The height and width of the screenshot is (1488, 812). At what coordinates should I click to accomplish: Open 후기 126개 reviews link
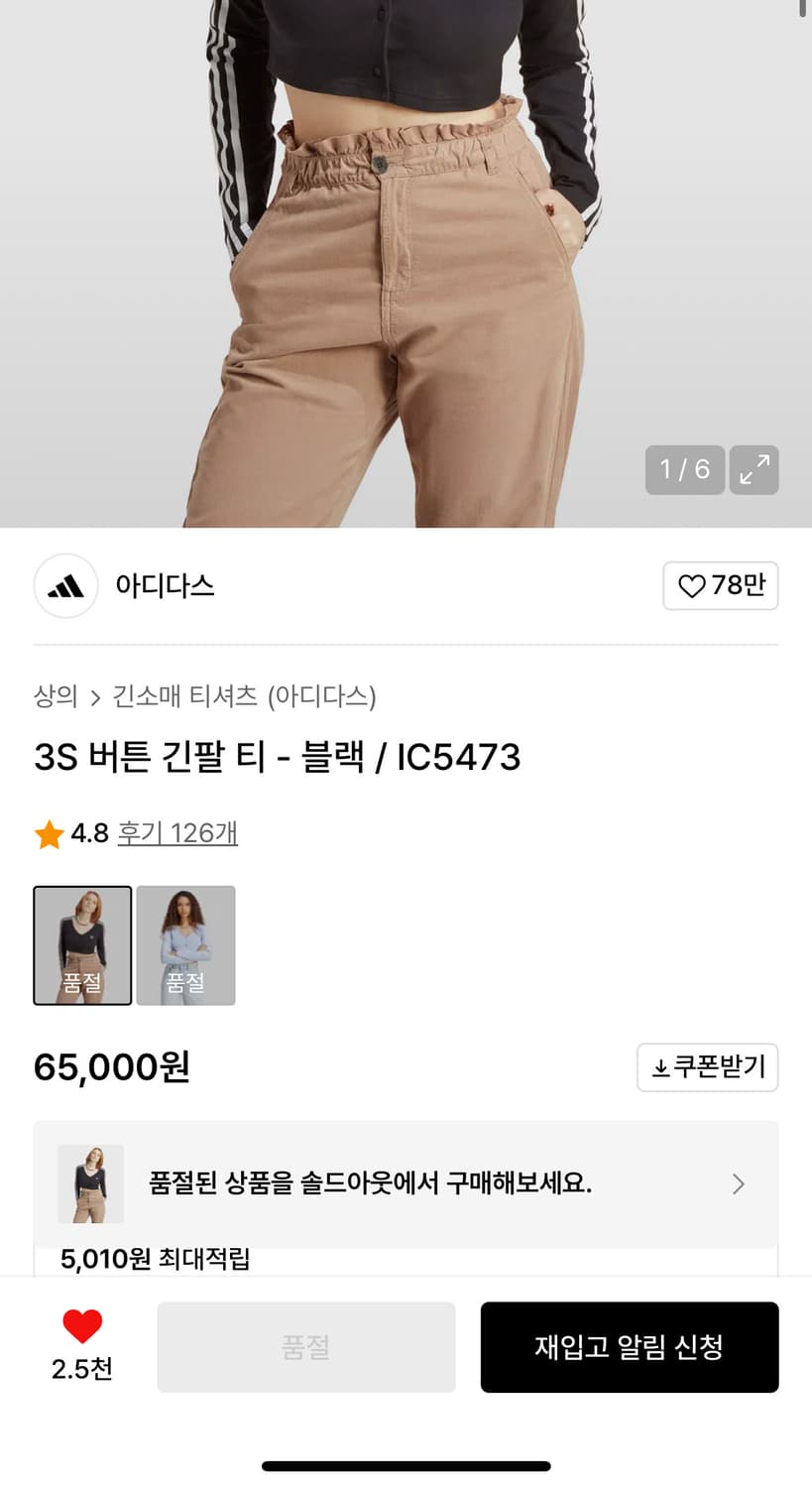(176, 833)
